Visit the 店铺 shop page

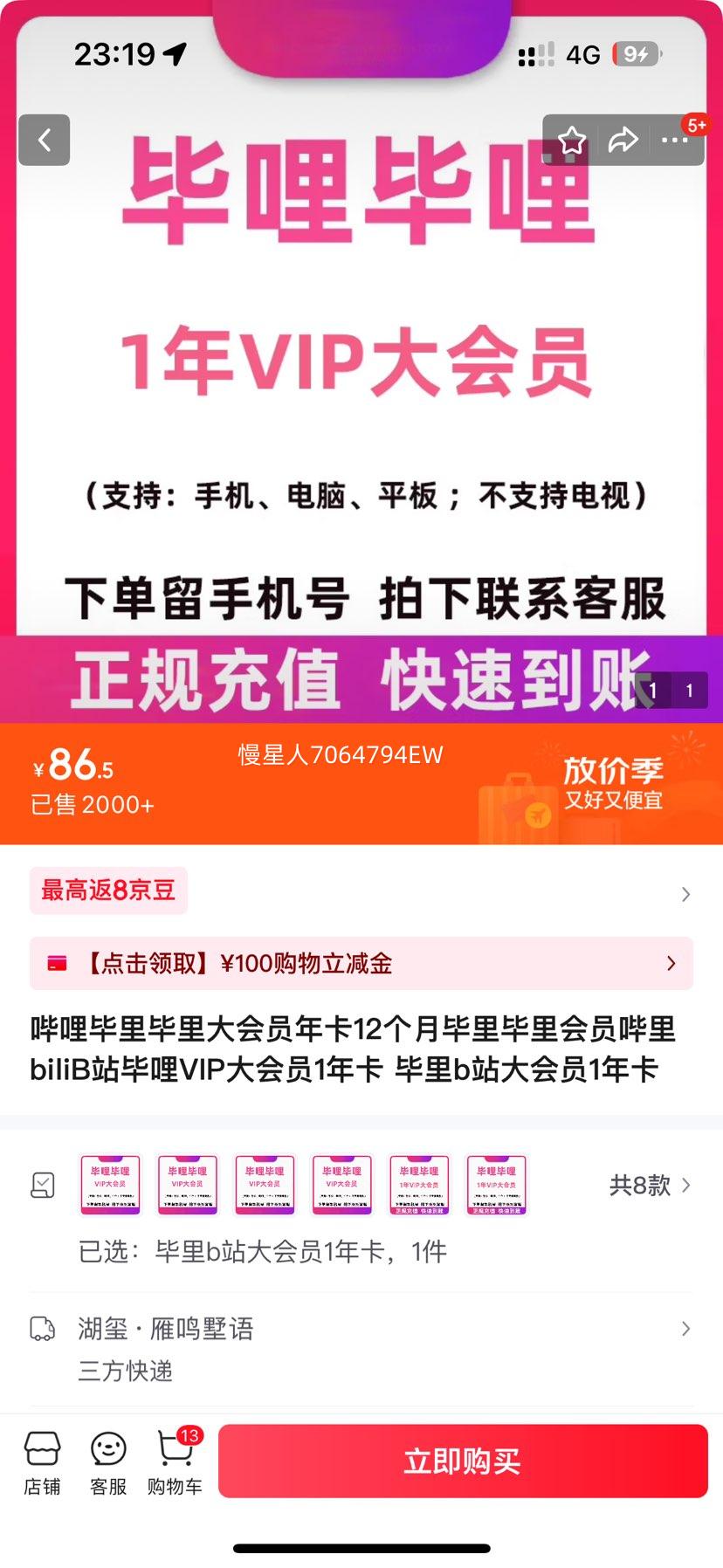click(42, 1463)
